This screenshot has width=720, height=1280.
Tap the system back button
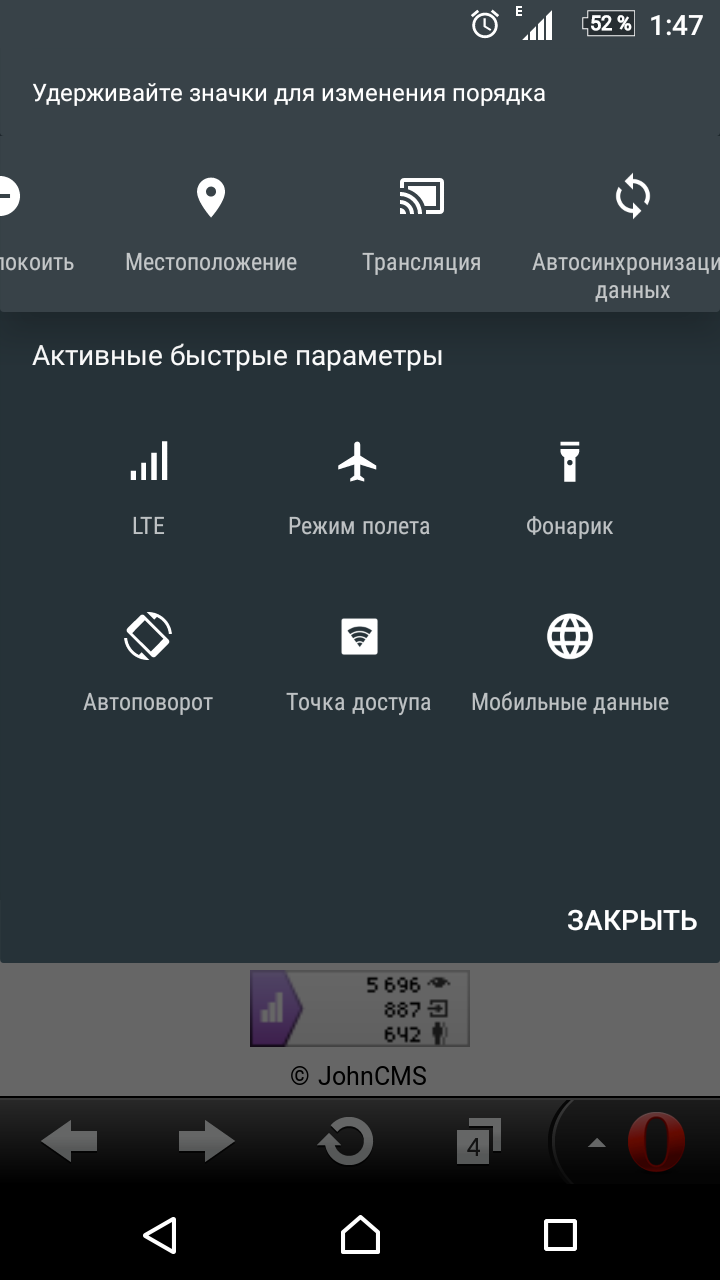[x=161, y=1235]
